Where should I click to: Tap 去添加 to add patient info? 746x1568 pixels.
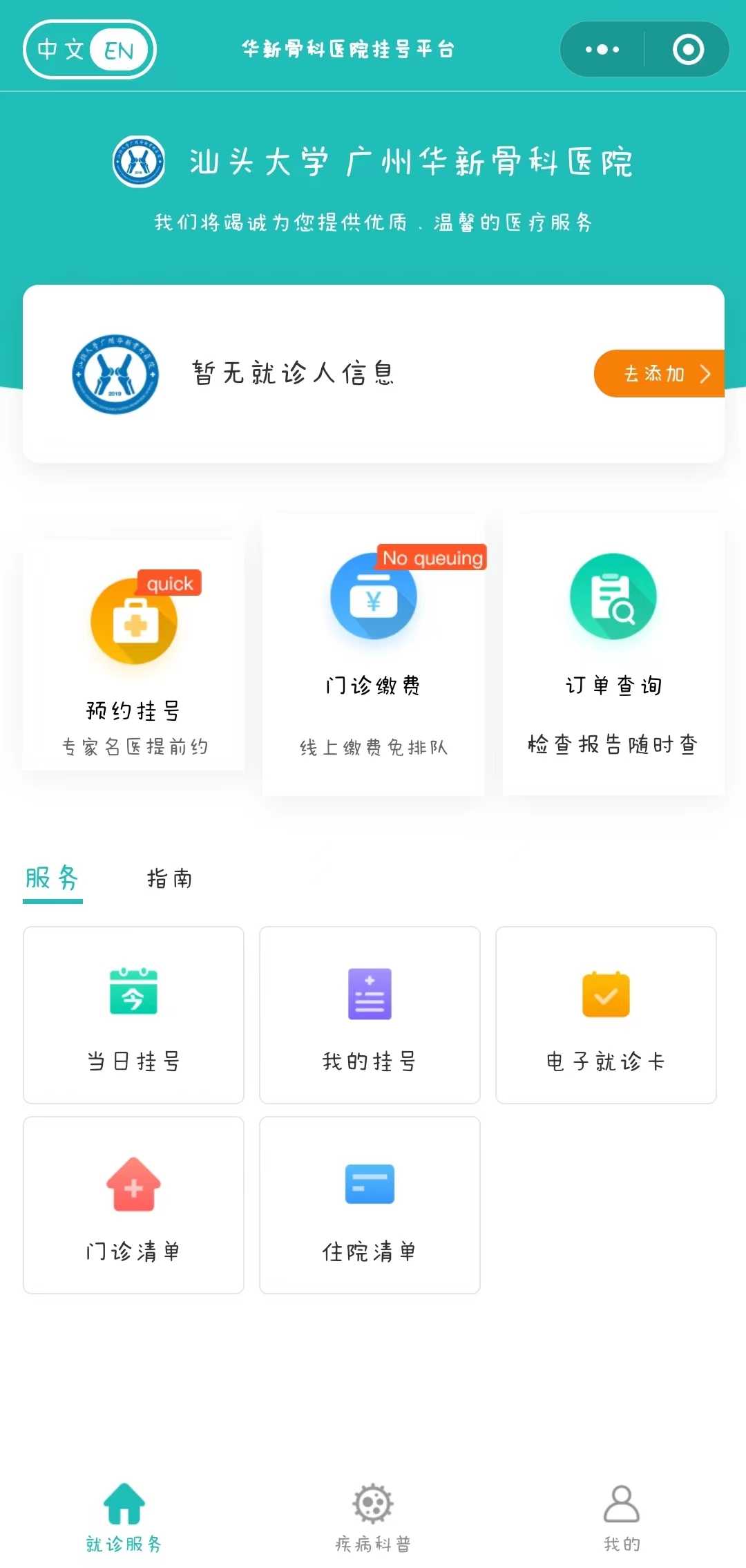659,374
